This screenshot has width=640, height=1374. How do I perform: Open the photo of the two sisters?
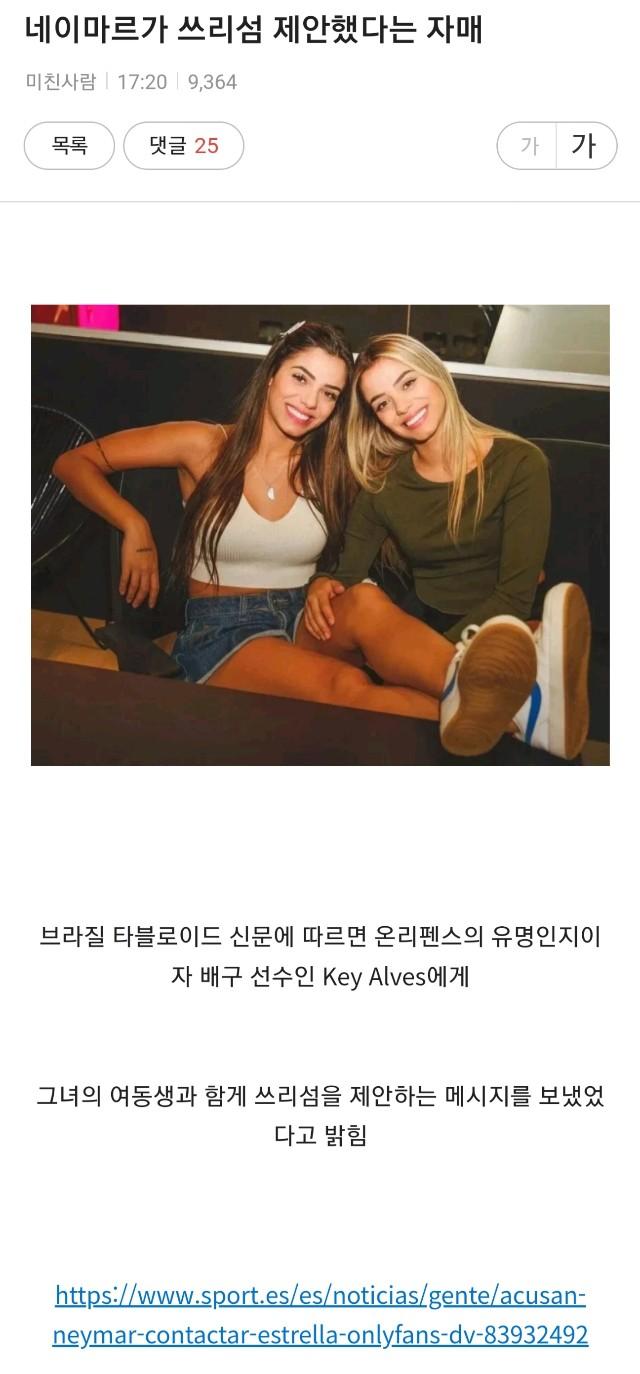(320, 535)
